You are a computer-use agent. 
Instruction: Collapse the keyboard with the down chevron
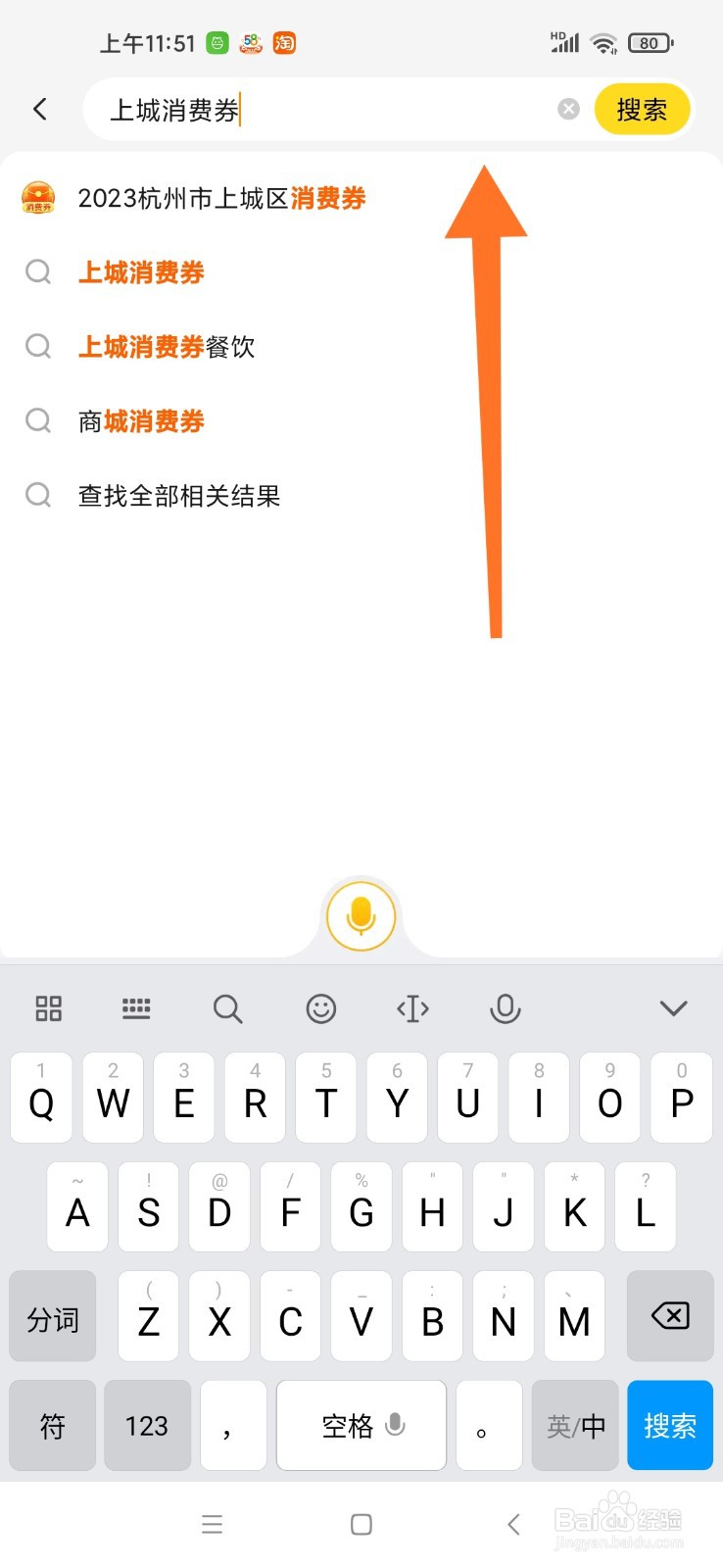click(673, 1008)
